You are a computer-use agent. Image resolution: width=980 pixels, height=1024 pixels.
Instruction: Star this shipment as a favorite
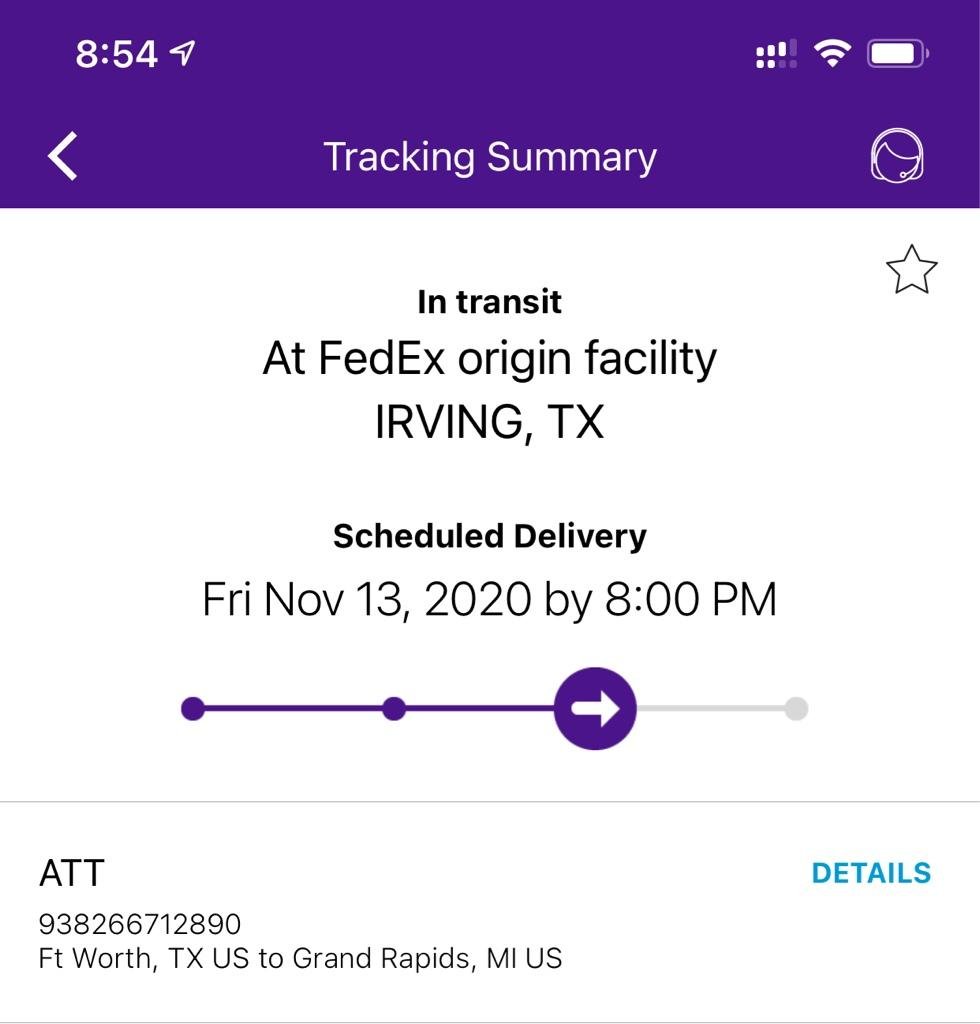pos(911,271)
